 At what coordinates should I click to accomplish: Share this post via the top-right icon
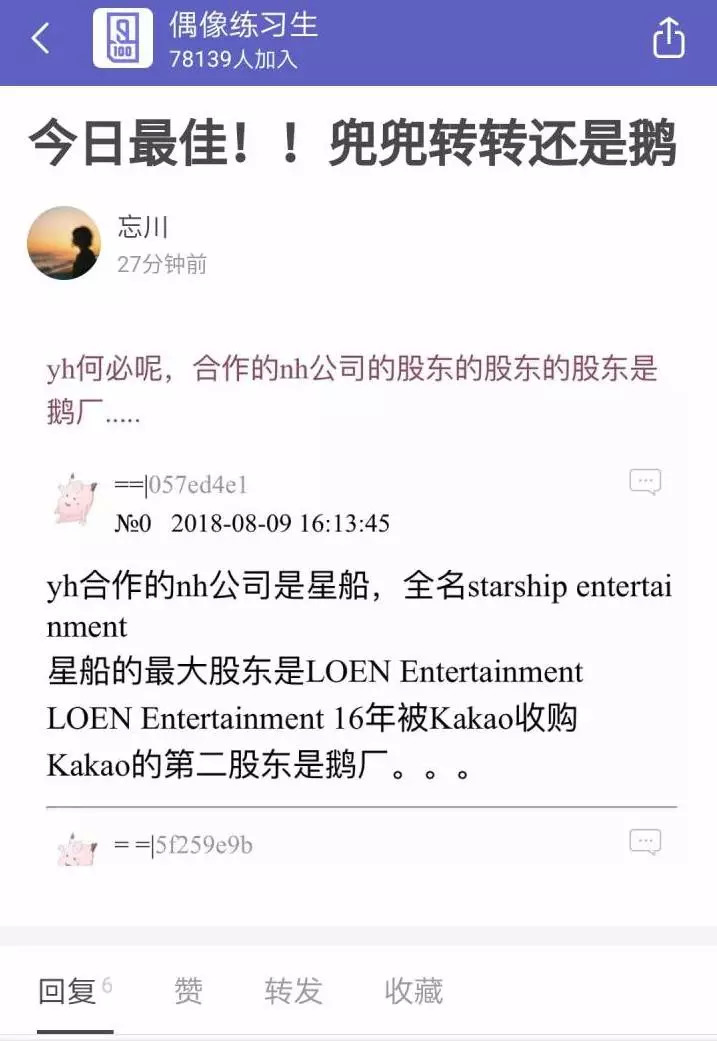point(668,40)
